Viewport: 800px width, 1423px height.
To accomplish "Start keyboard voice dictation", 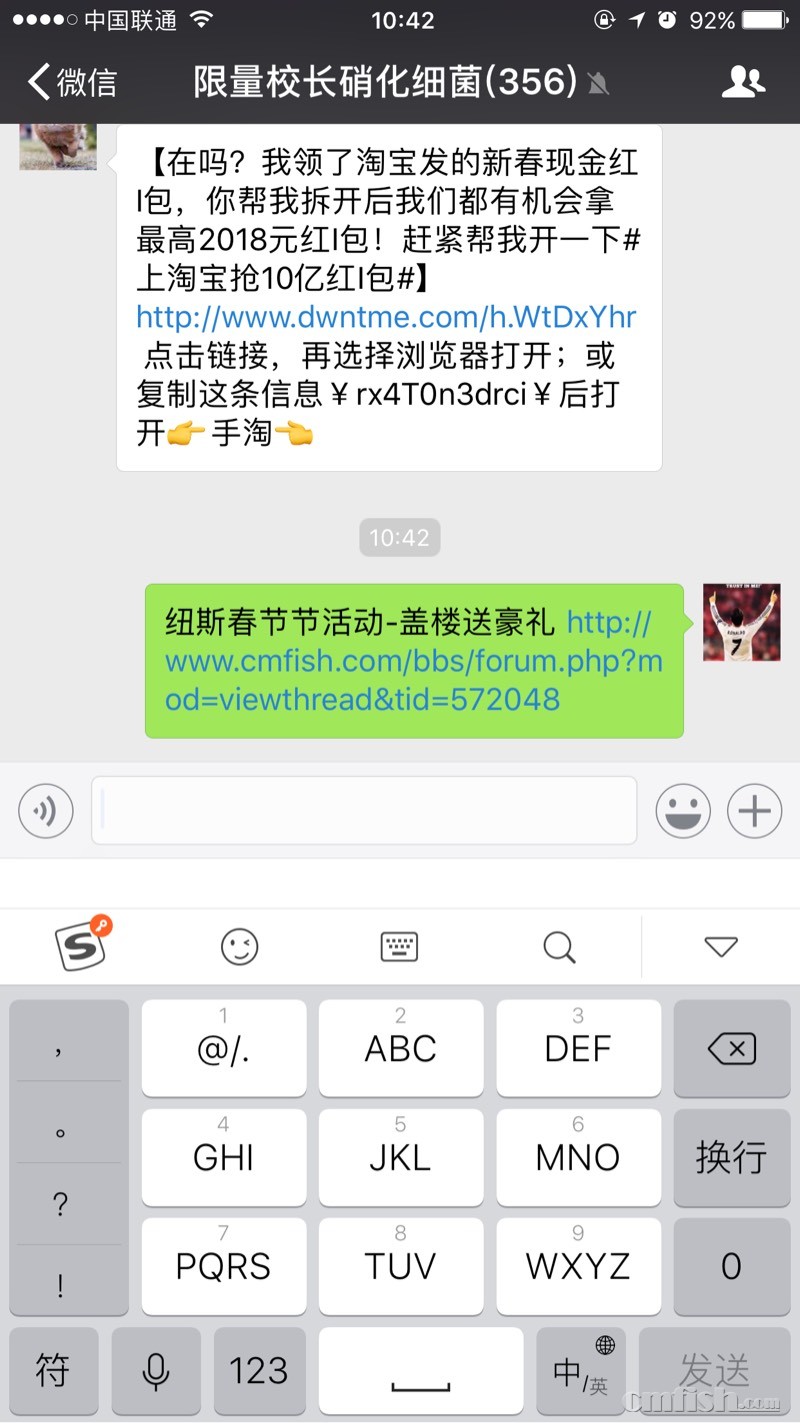I will (x=156, y=1371).
